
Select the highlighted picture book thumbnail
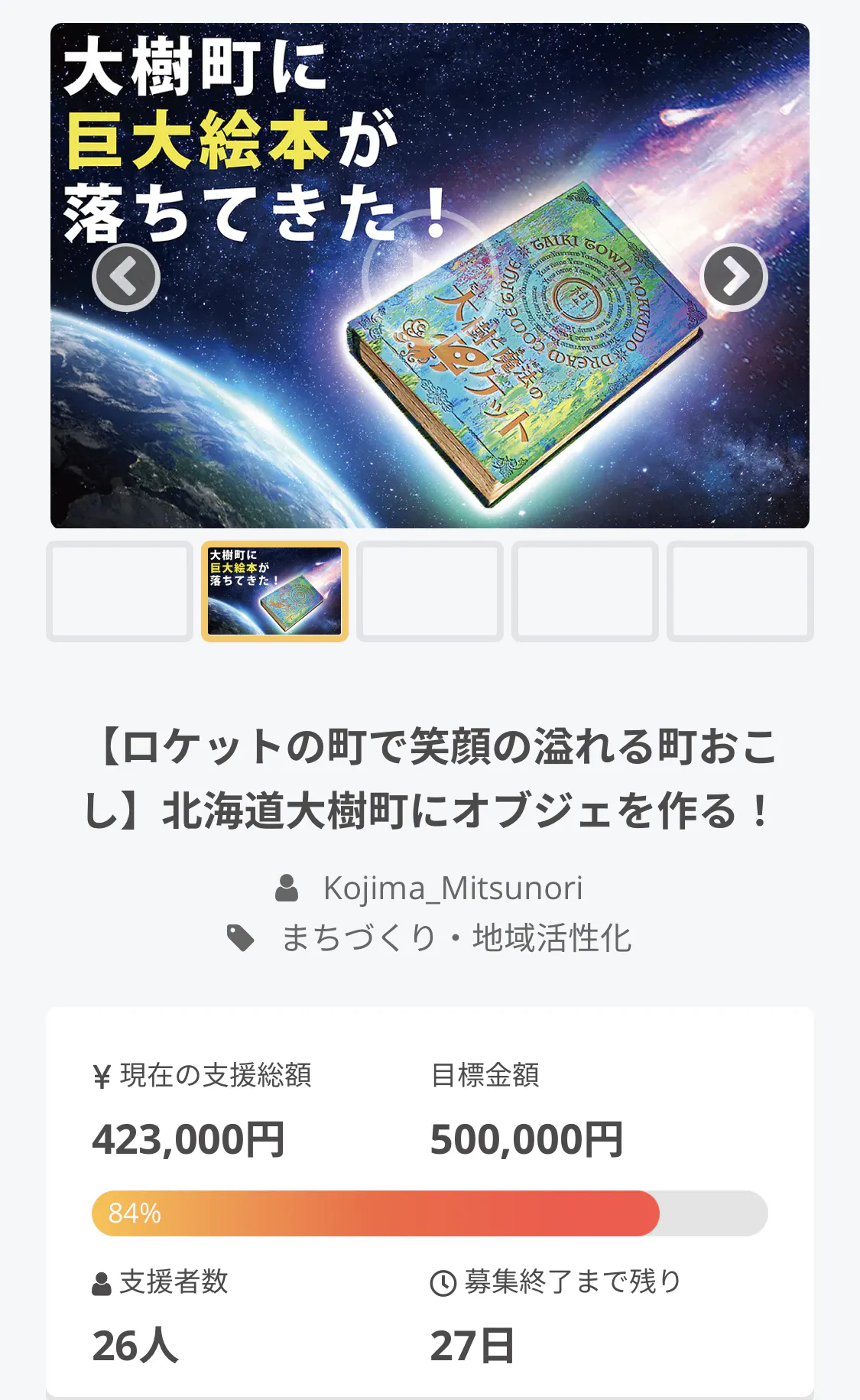(x=274, y=591)
